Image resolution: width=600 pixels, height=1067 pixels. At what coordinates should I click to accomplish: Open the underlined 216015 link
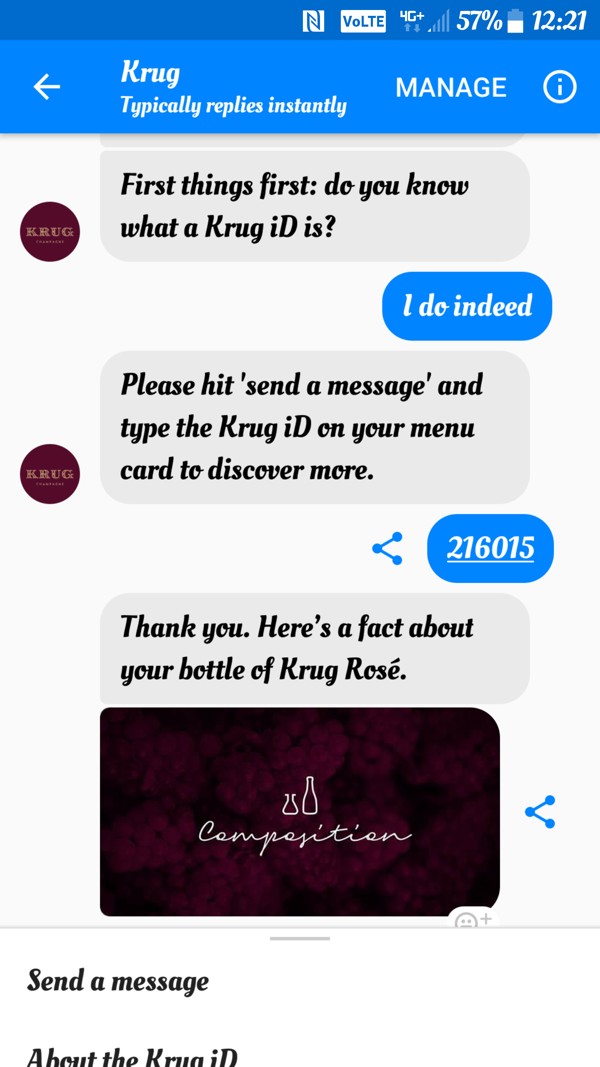coord(490,548)
